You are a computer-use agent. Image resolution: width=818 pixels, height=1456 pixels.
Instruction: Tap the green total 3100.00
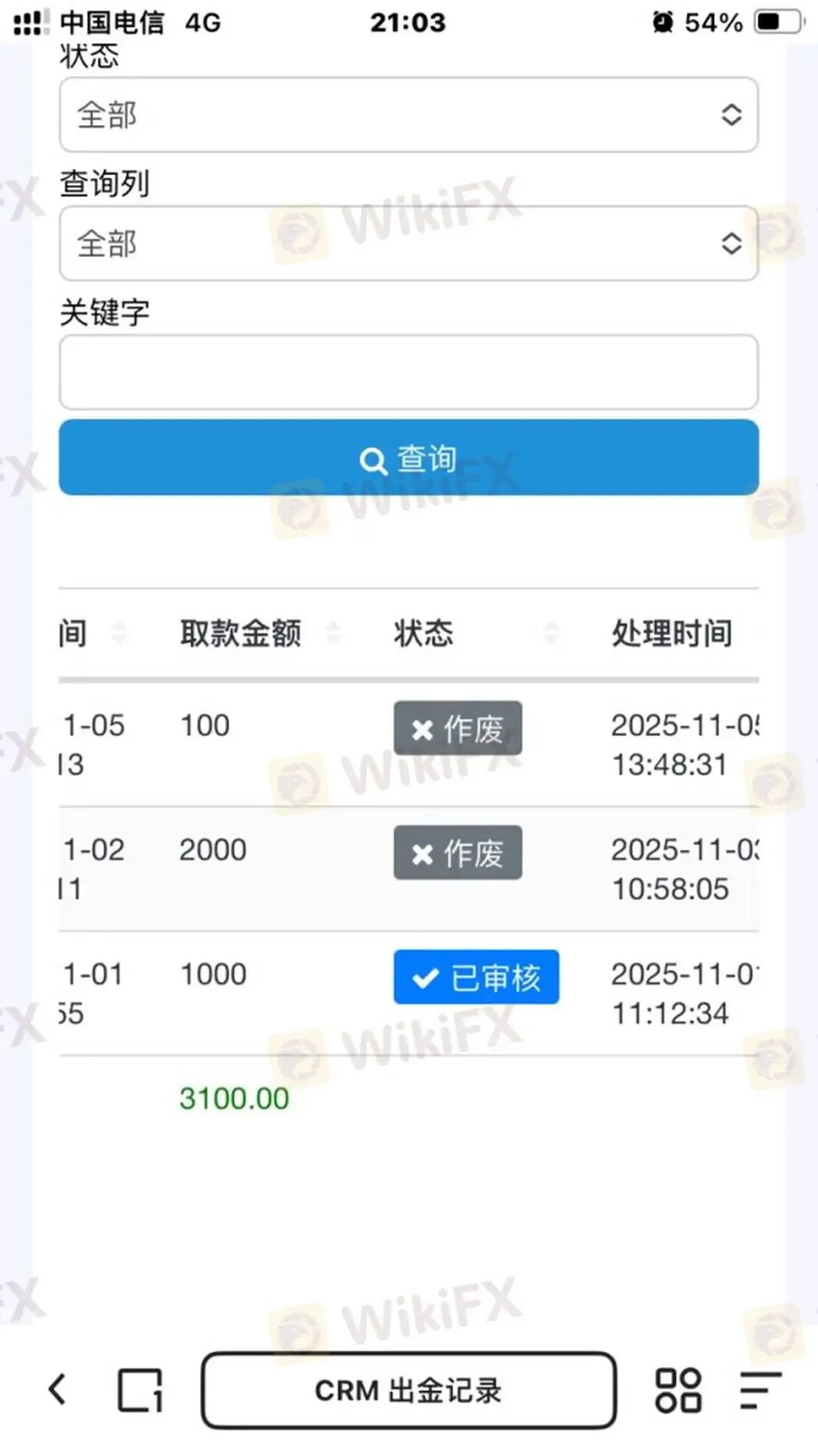pyautogui.click(x=234, y=1098)
